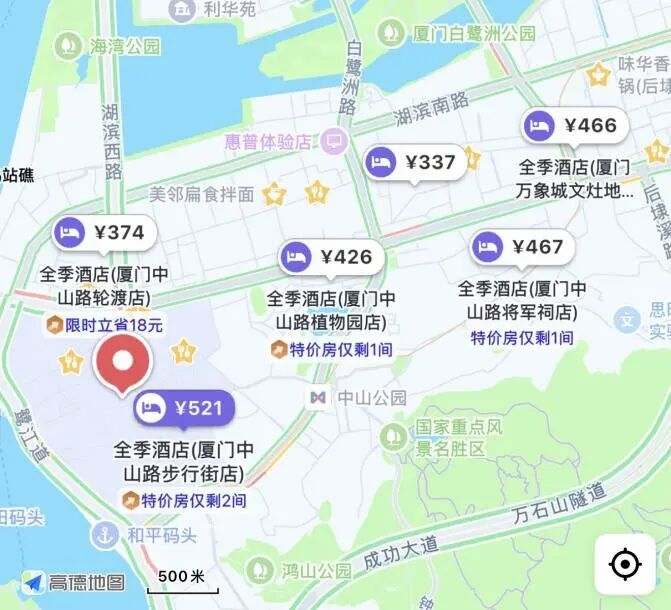Choose the ¥337 hotel price bubble
The height and width of the screenshot is (610, 671).
click(x=415, y=162)
